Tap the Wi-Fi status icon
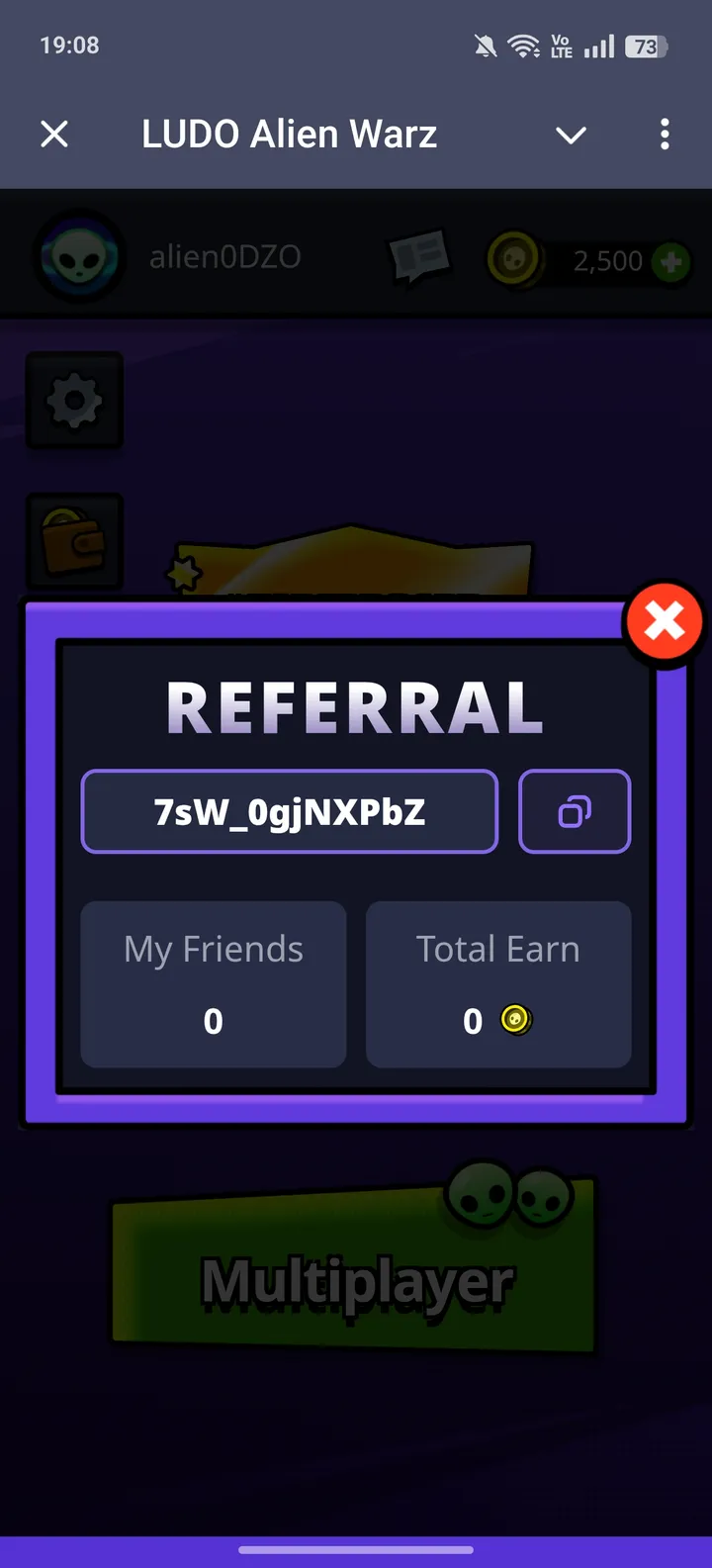This screenshot has height=1568, width=712. (521, 44)
